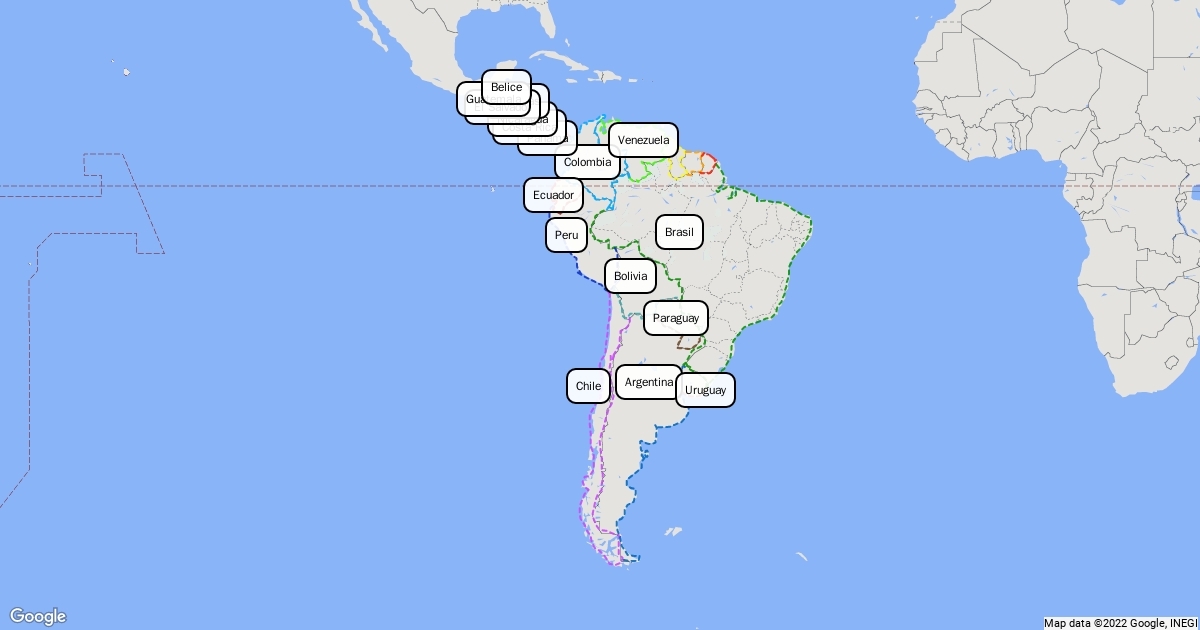Tap the Ecuador marker
1200x630 pixels.
click(553, 195)
